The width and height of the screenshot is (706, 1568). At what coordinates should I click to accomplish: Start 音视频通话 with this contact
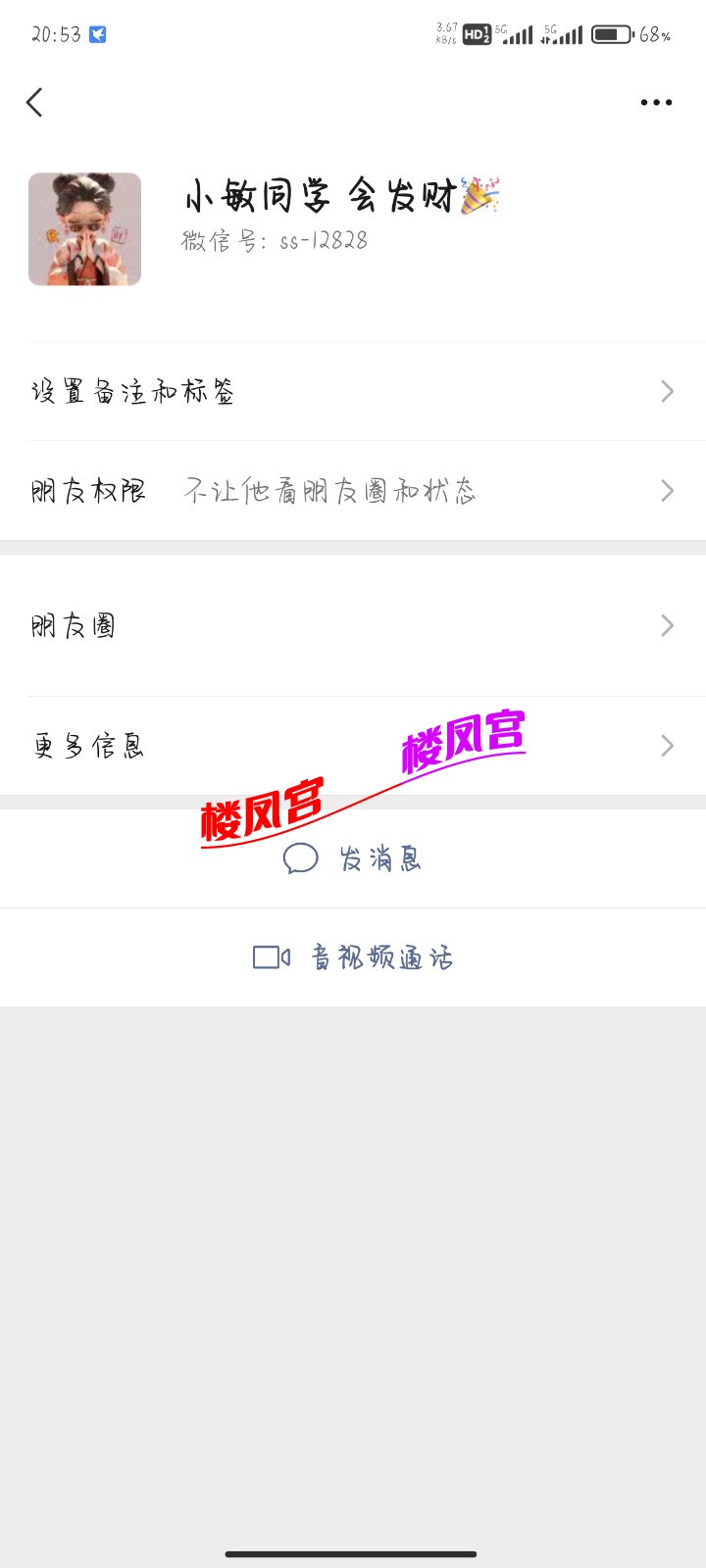pos(353,957)
